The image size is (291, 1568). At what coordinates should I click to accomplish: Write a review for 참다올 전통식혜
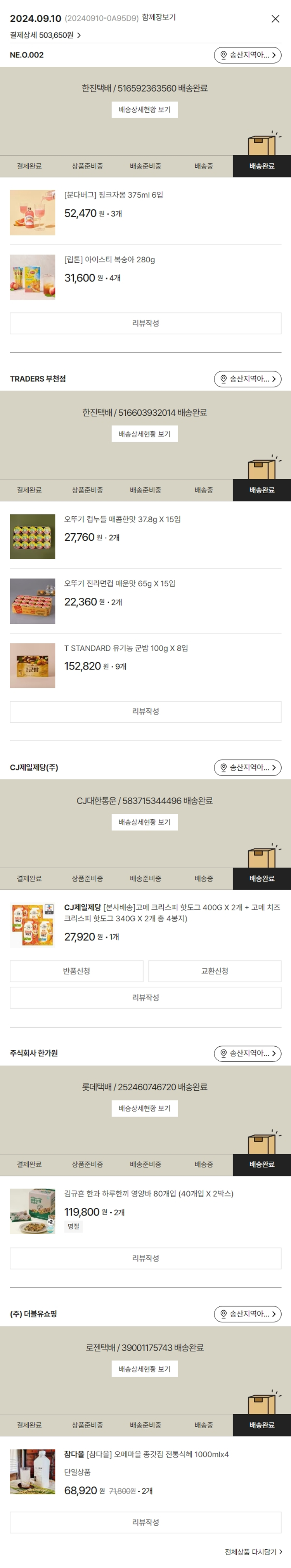[x=145, y=1522]
